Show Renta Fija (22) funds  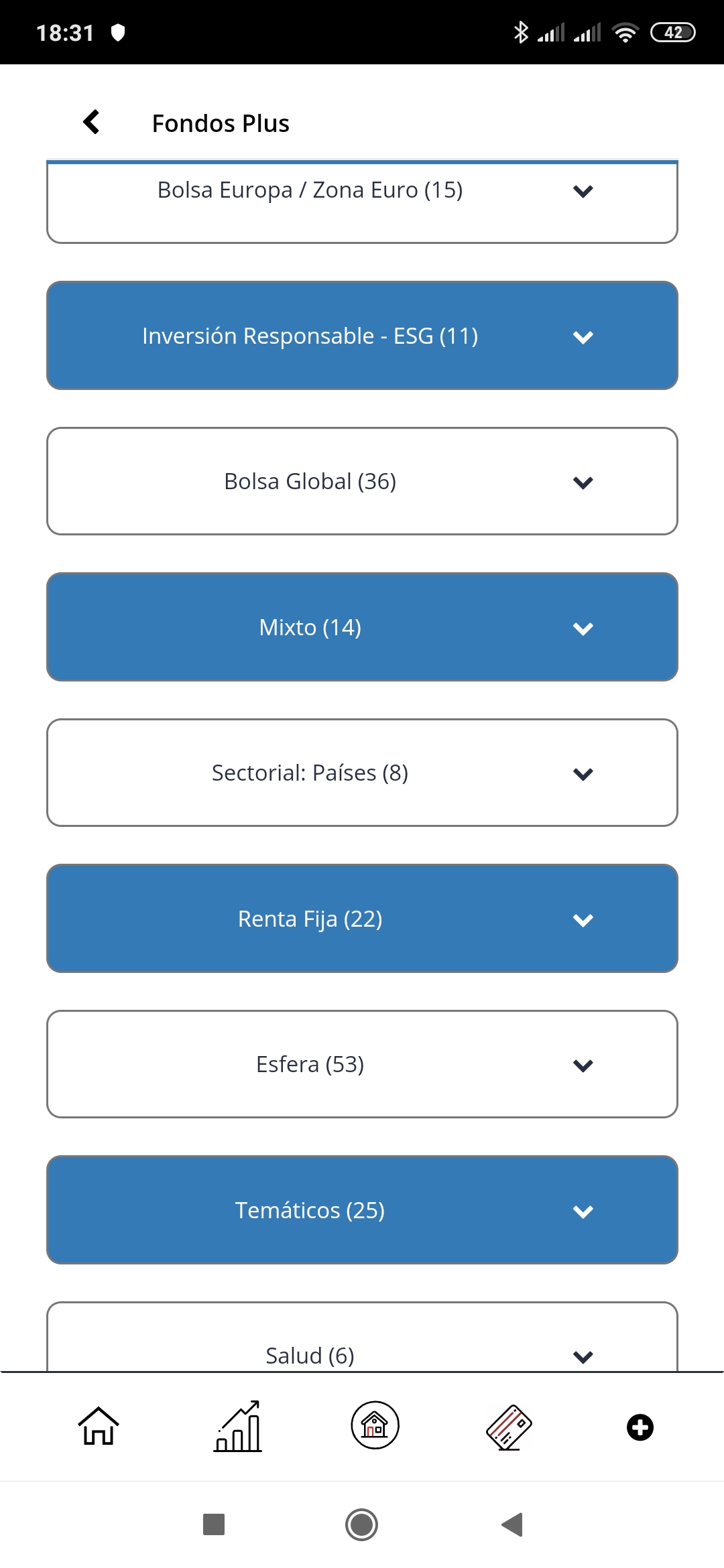(x=362, y=918)
